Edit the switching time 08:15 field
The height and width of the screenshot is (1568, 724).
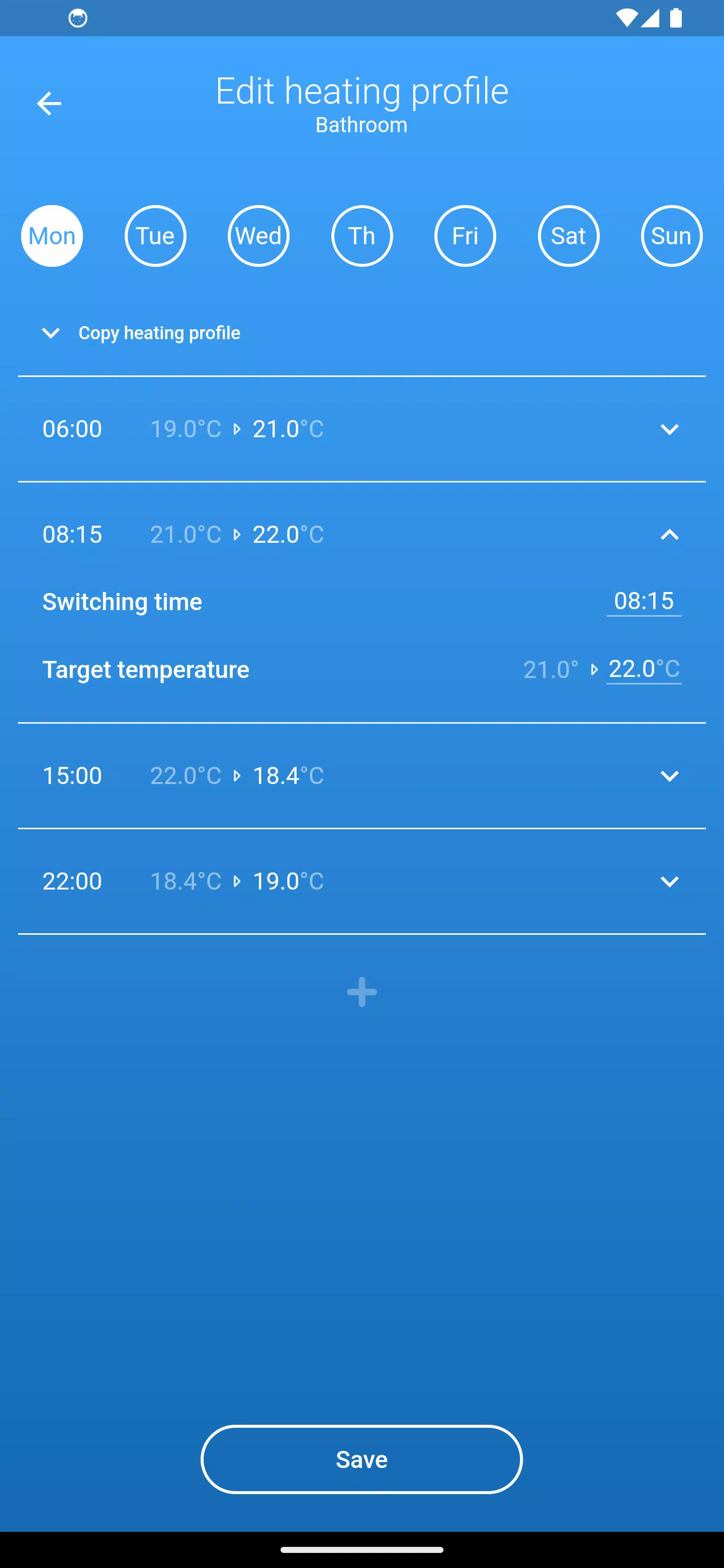[644, 602]
